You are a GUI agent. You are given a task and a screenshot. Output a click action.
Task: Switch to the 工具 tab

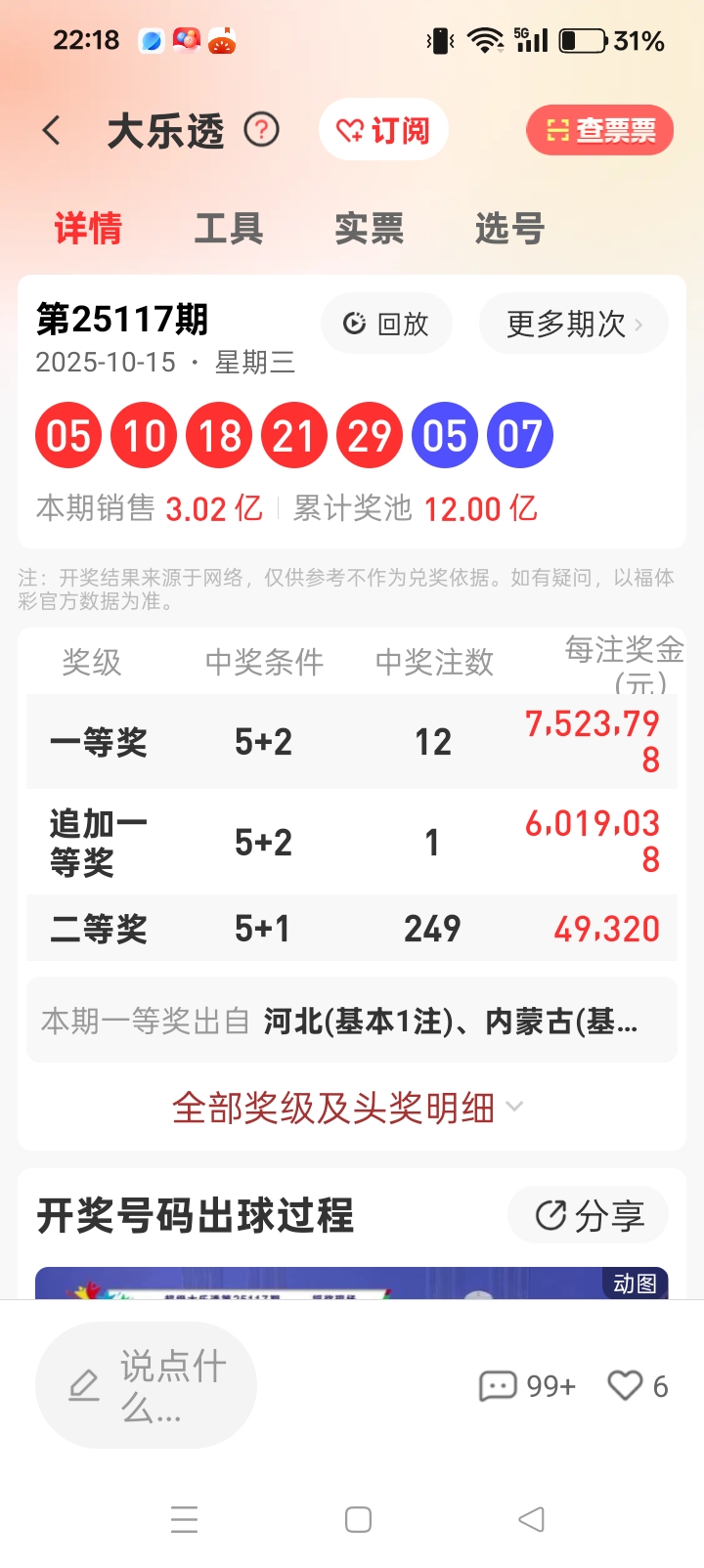click(x=229, y=229)
